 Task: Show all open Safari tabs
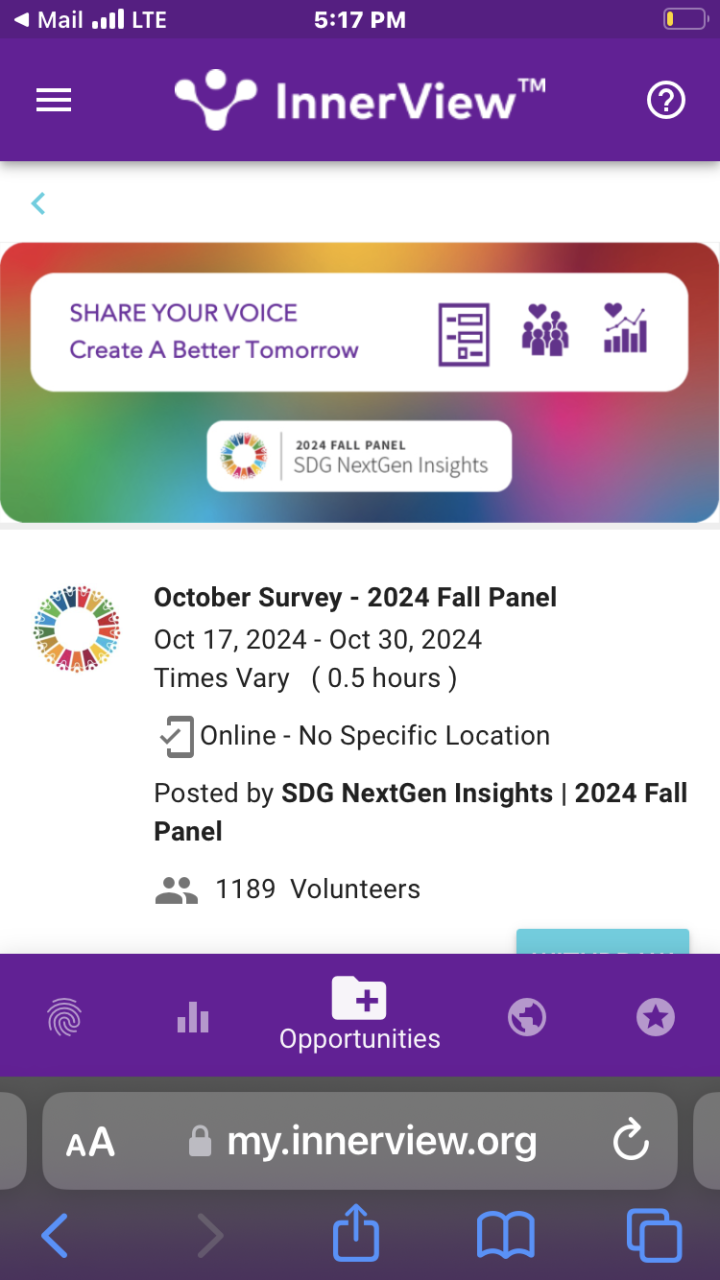click(x=654, y=1236)
